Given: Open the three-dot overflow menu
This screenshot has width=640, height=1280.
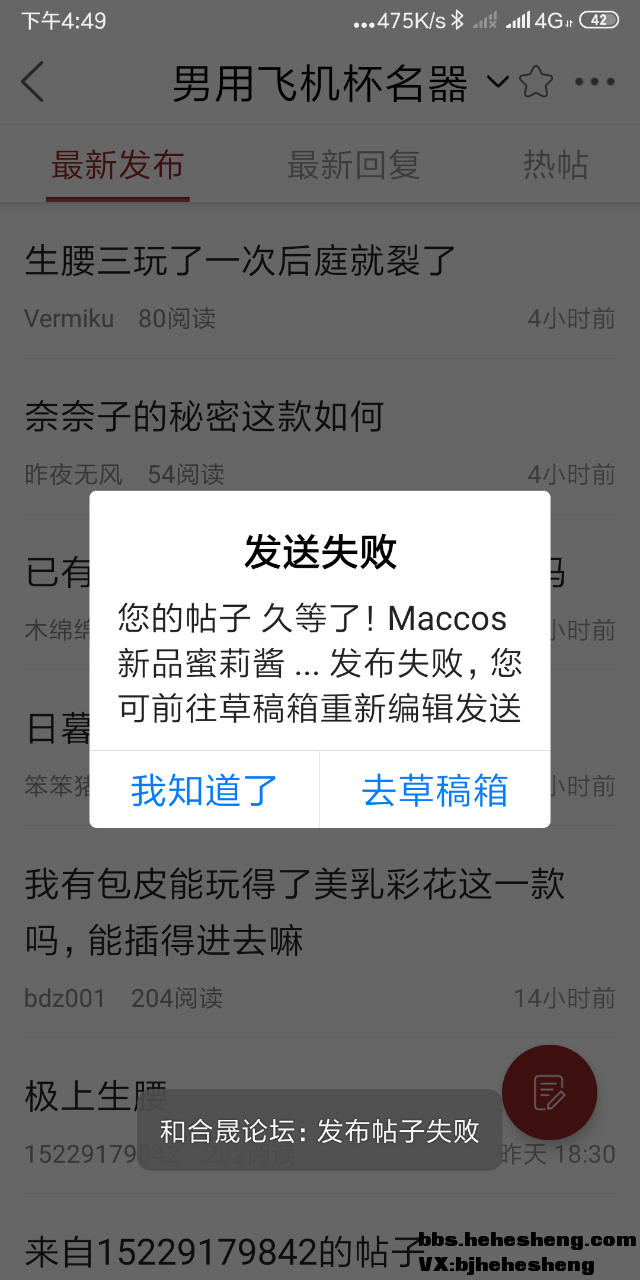Looking at the screenshot, I should click(595, 82).
